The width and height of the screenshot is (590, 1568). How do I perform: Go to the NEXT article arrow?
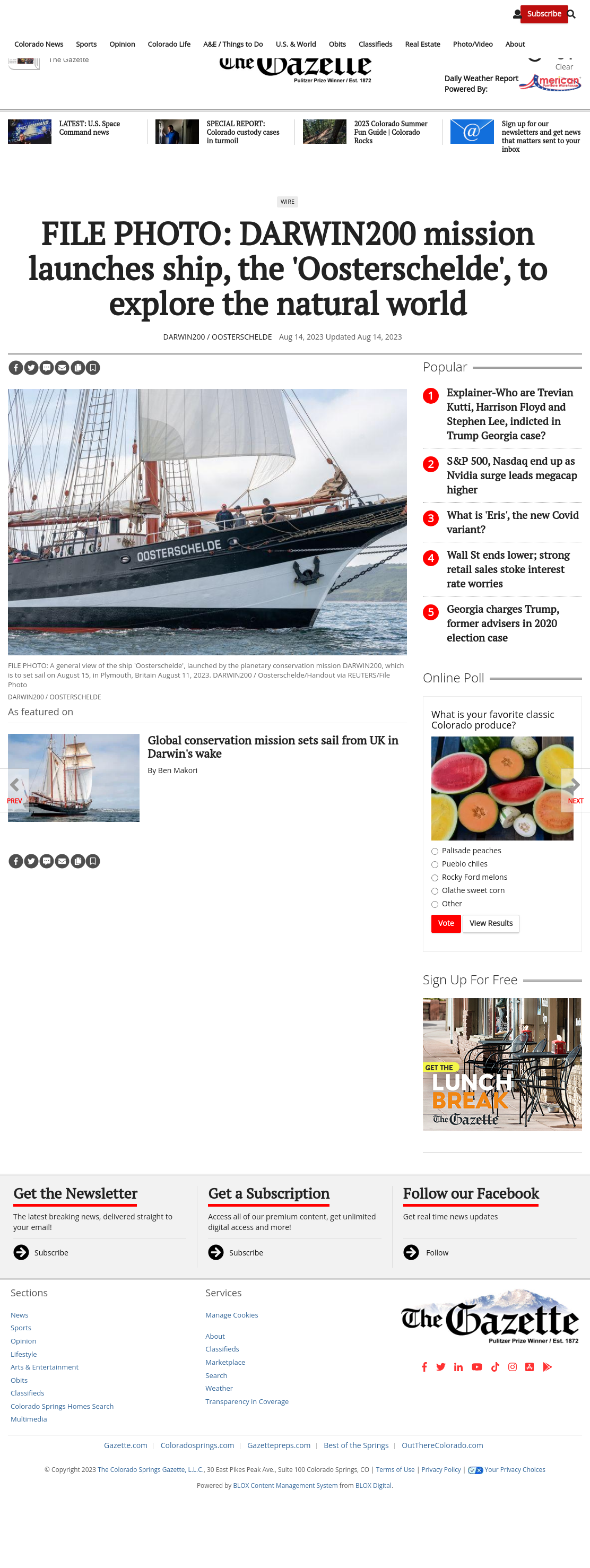pos(575,790)
